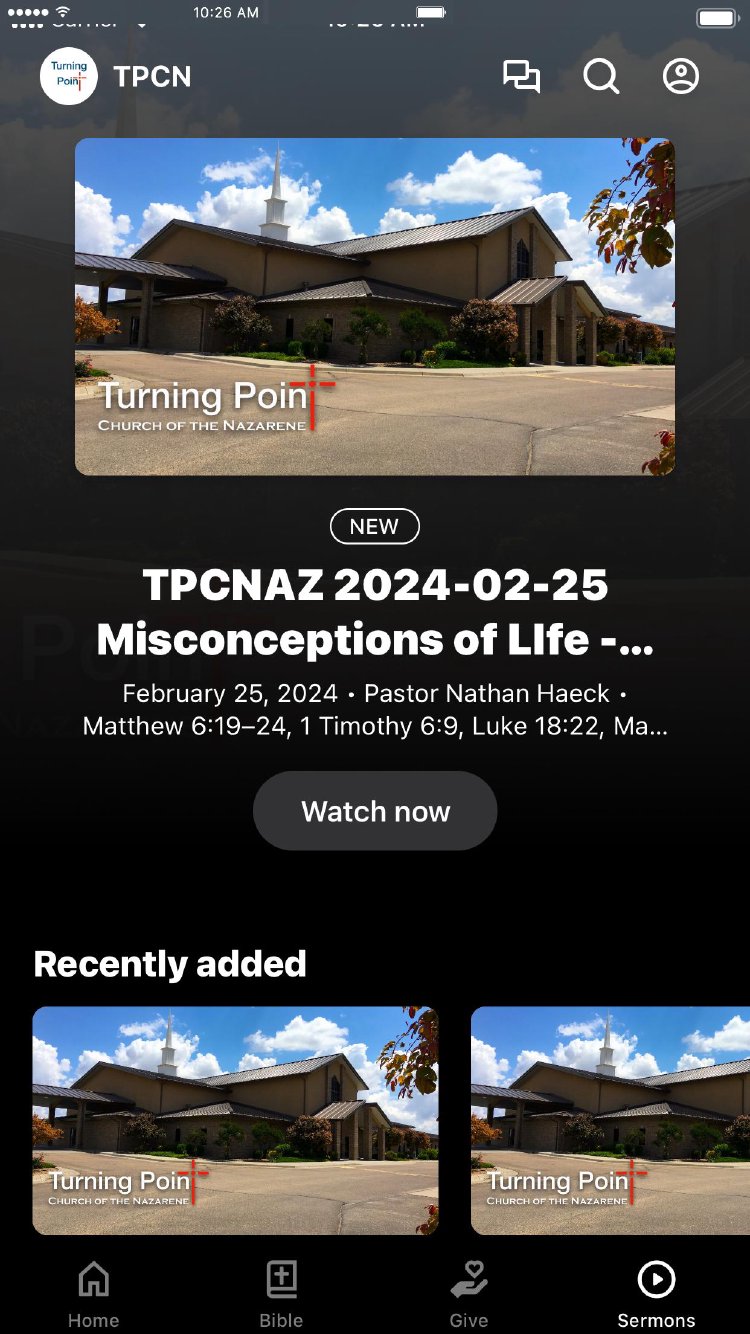Tap the Watch now button
Image resolution: width=750 pixels, height=1334 pixels.
[x=375, y=811]
